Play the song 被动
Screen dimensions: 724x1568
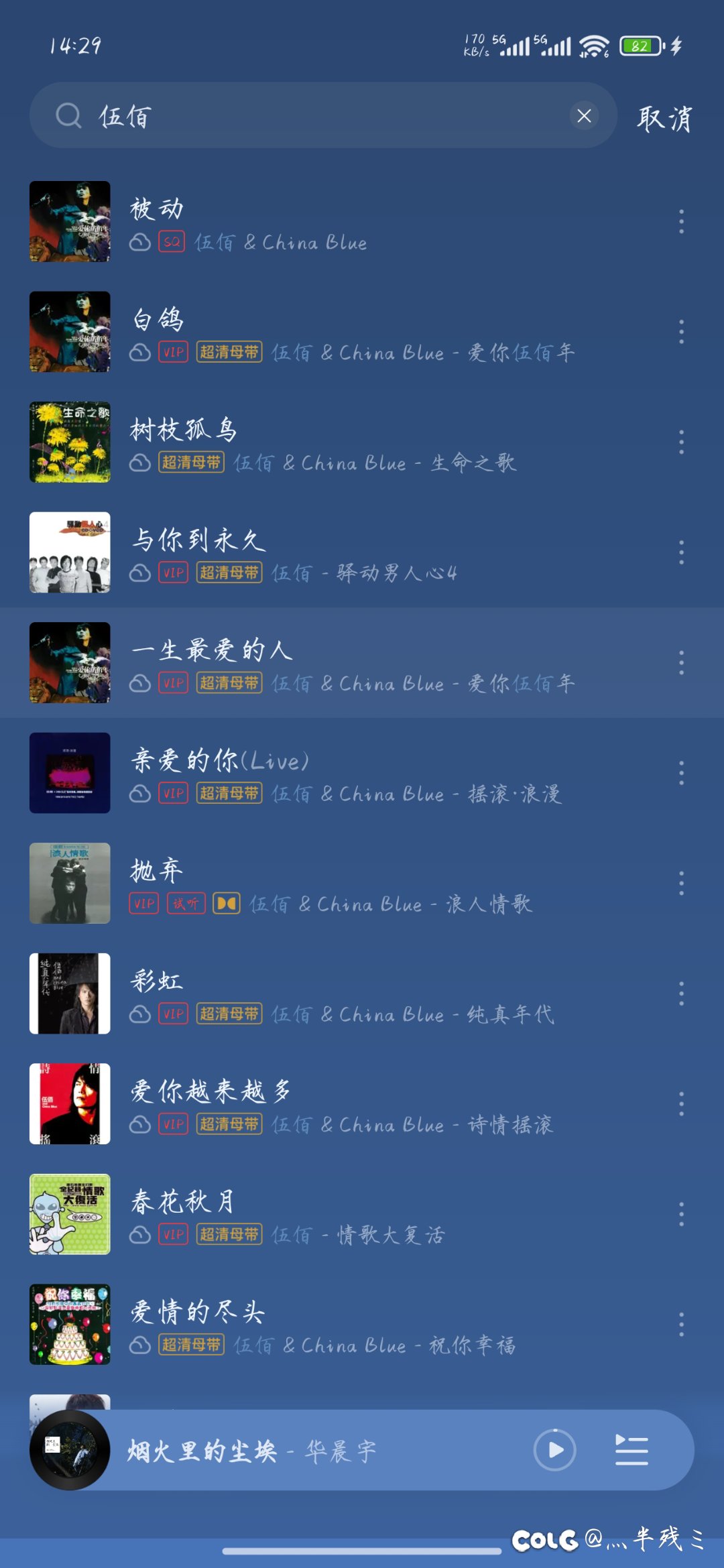[335, 221]
